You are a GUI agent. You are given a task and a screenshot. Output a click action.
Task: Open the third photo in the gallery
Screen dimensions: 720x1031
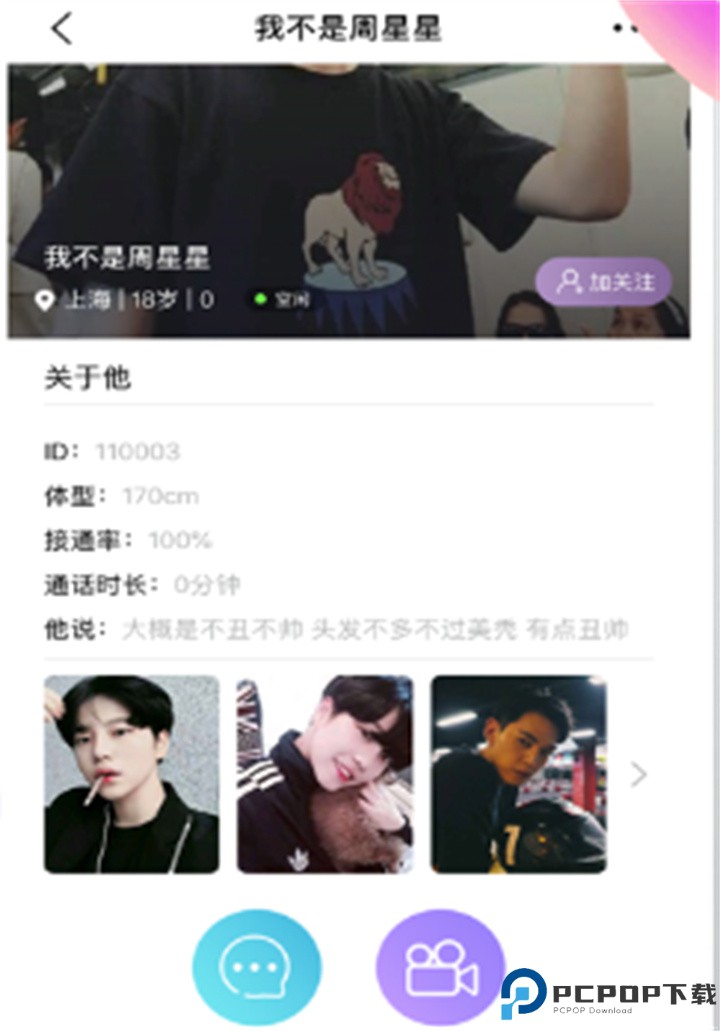518,774
